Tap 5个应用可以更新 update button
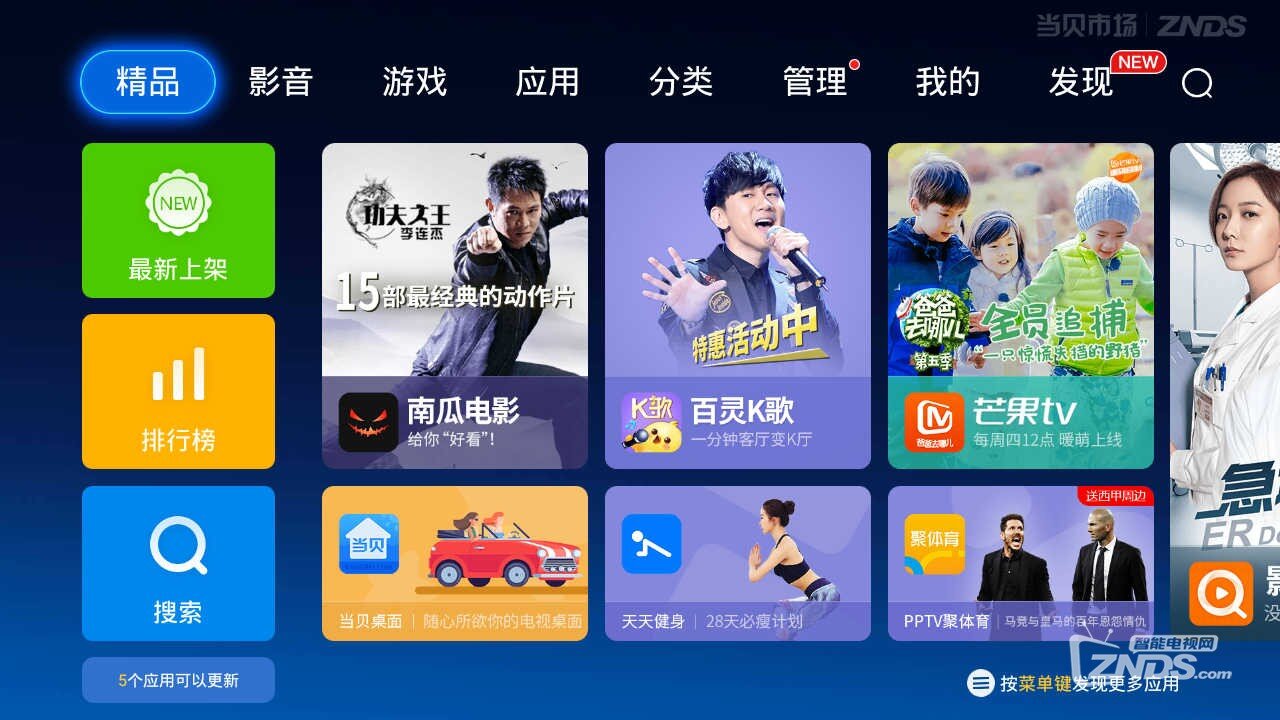This screenshot has height=720, width=1280. pyautogui.click(x=178, y=680)
